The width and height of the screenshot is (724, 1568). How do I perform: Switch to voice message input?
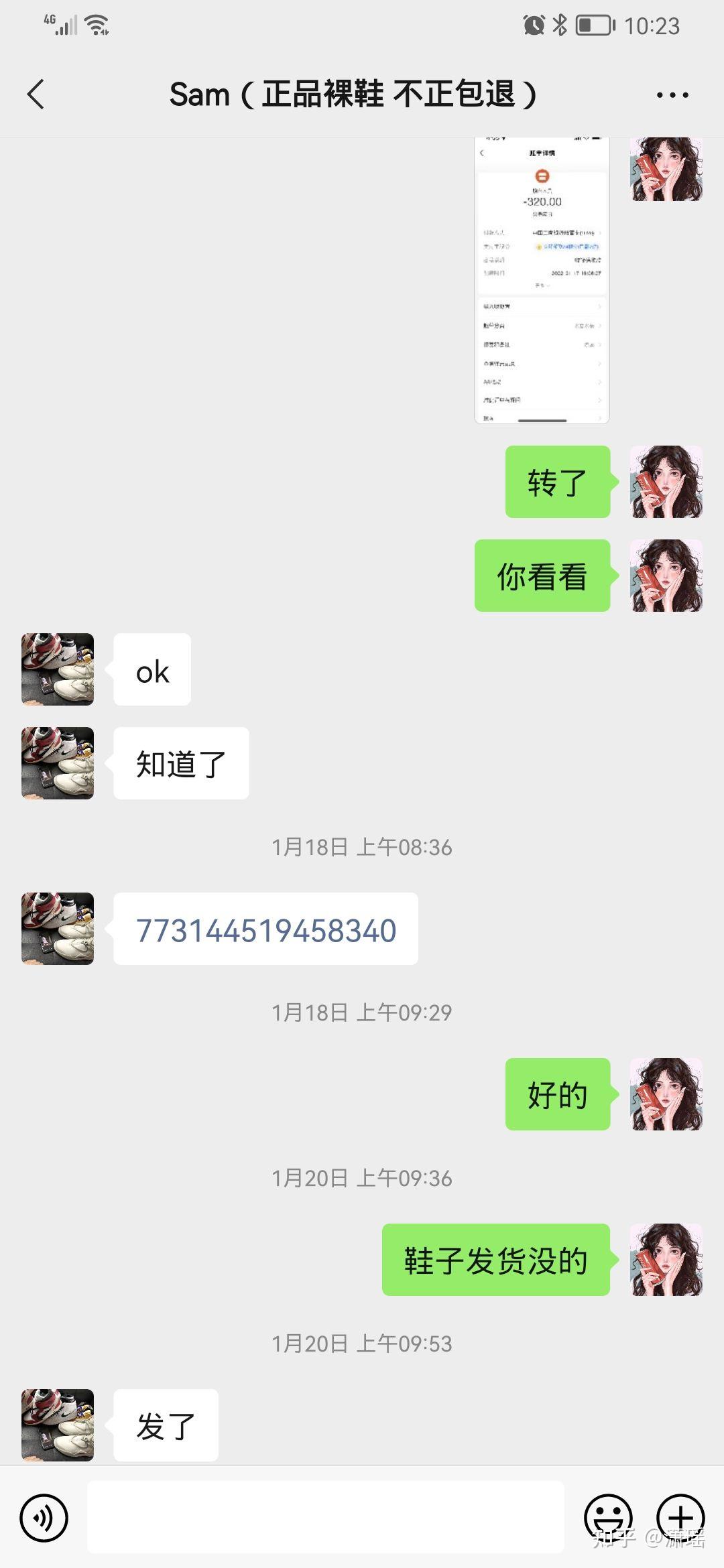44,1518
